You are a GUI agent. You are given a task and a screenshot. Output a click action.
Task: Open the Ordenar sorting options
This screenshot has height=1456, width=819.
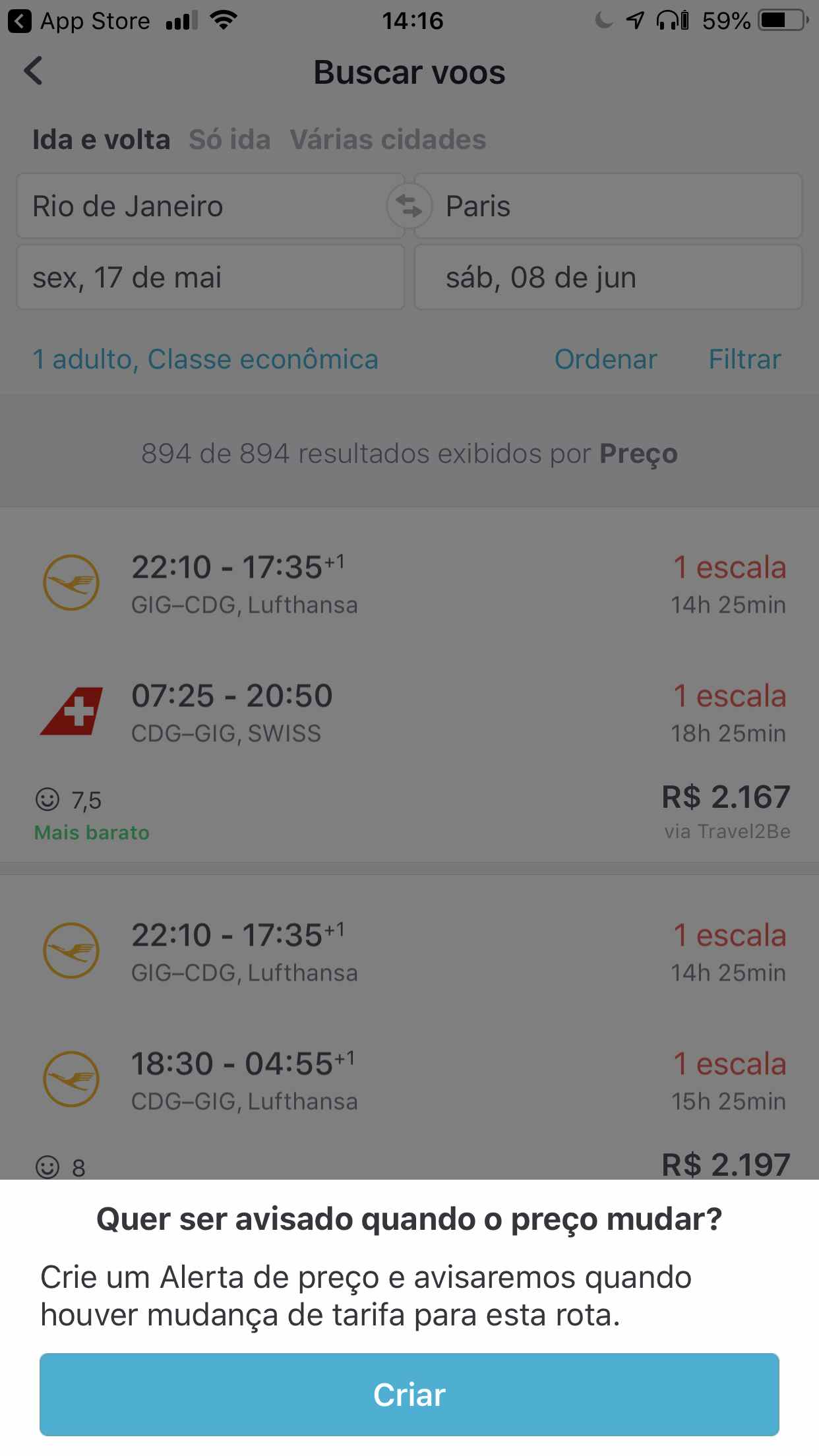(605, 359)
